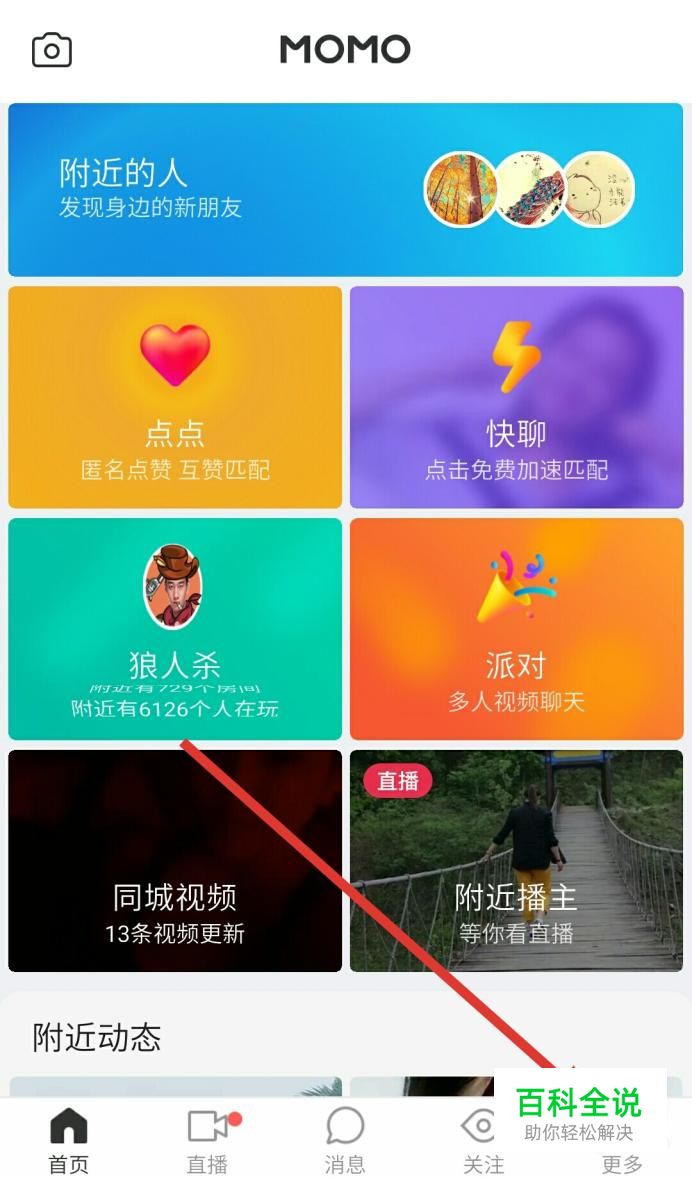The width and height of the screenshot is (692, 1177).
Task: Switch to the 首页 tab
Action: (69, 1141)
